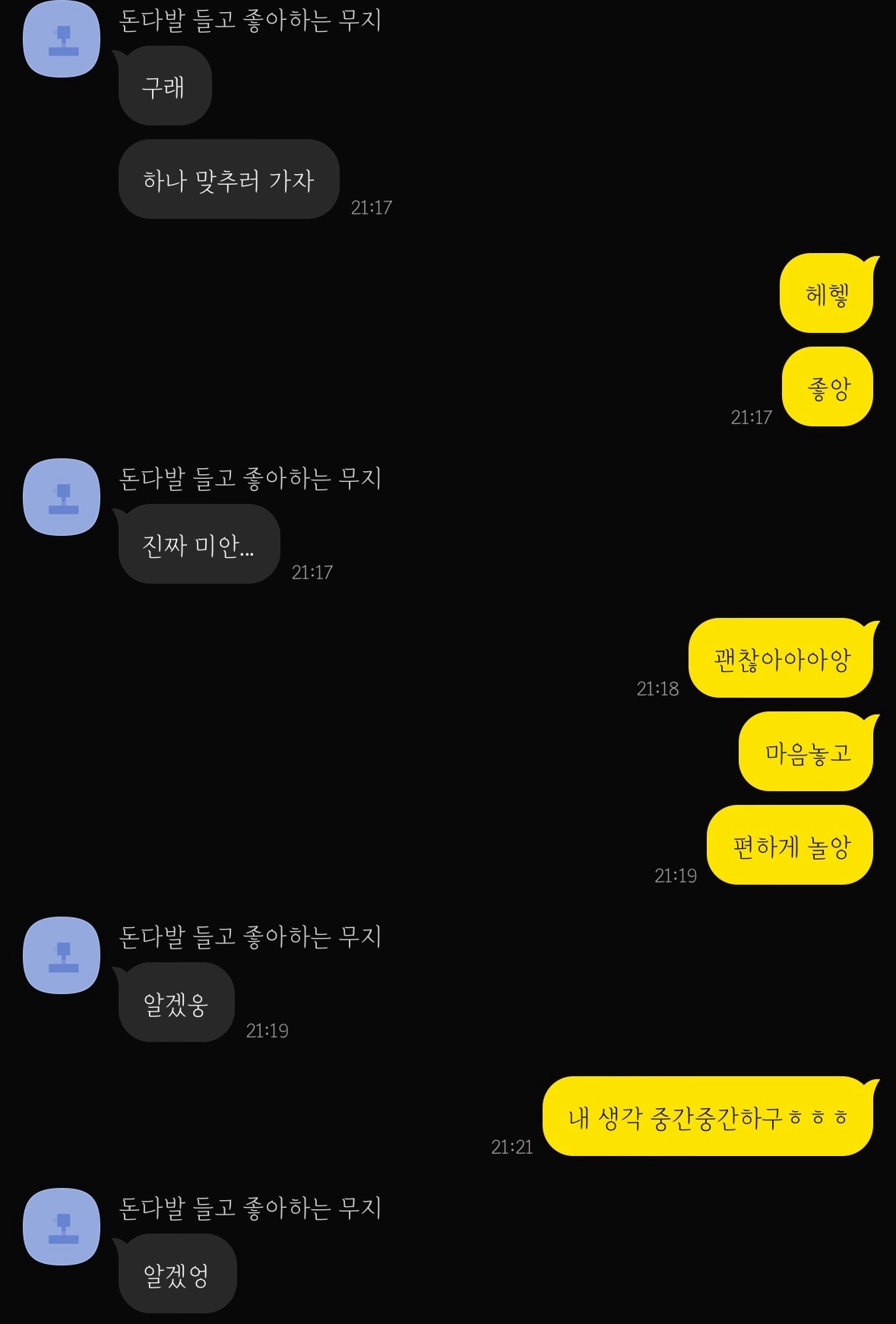This screenshot has width=896, height=1324.
Task: Open sender's profile picture above the 구래 message
Action: pyautogui.click(x=62, y=40)
